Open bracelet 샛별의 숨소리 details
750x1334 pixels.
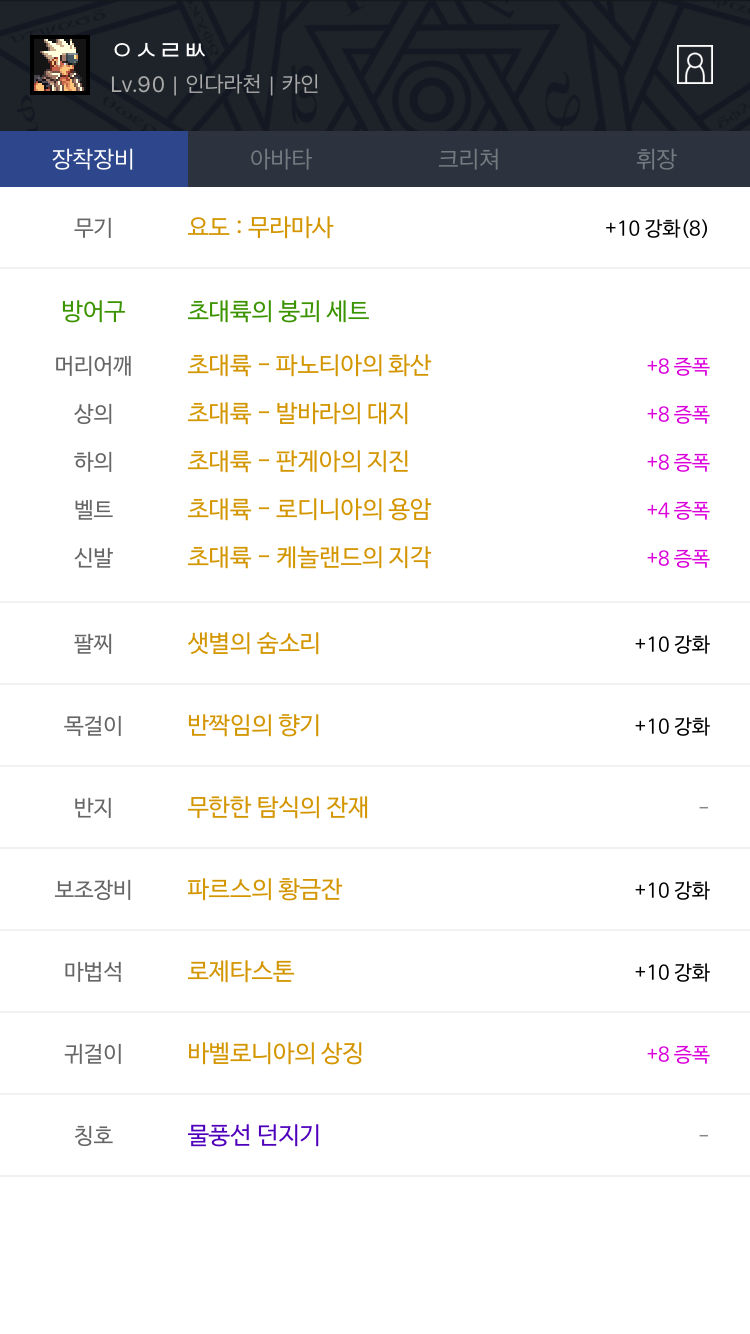253,643
